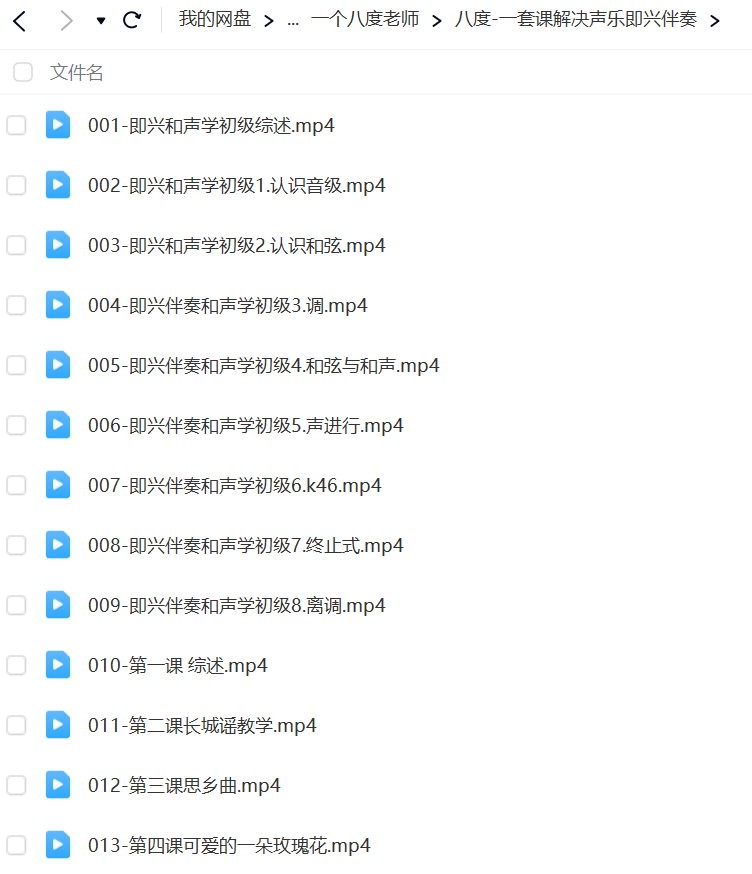The height and width of the screenshot is (874, 752).
Task: Open 013-第四课可爱的一朵玫瑰花.mp4
Action: pyautogui.click(x=229, y=846)
